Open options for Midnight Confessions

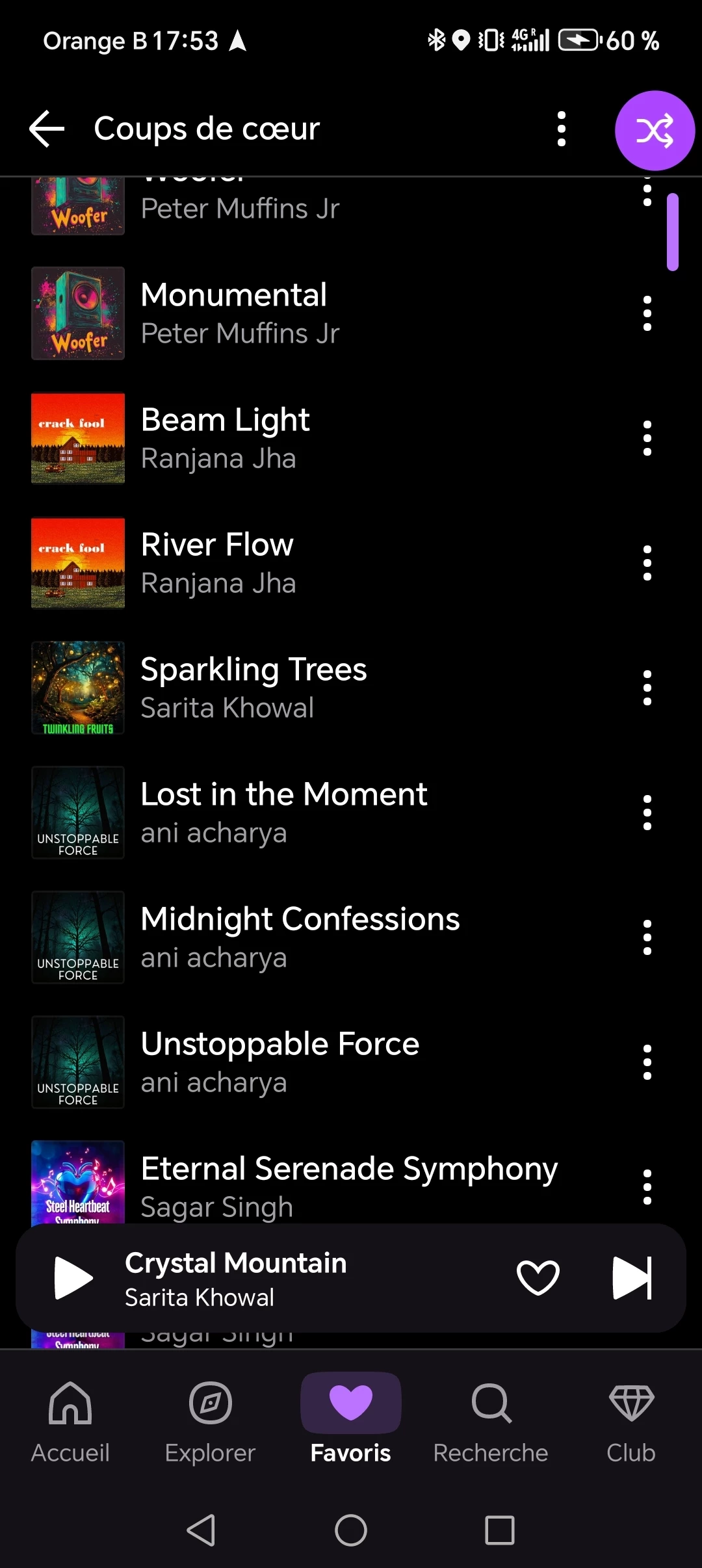click(x=647, y=937)
